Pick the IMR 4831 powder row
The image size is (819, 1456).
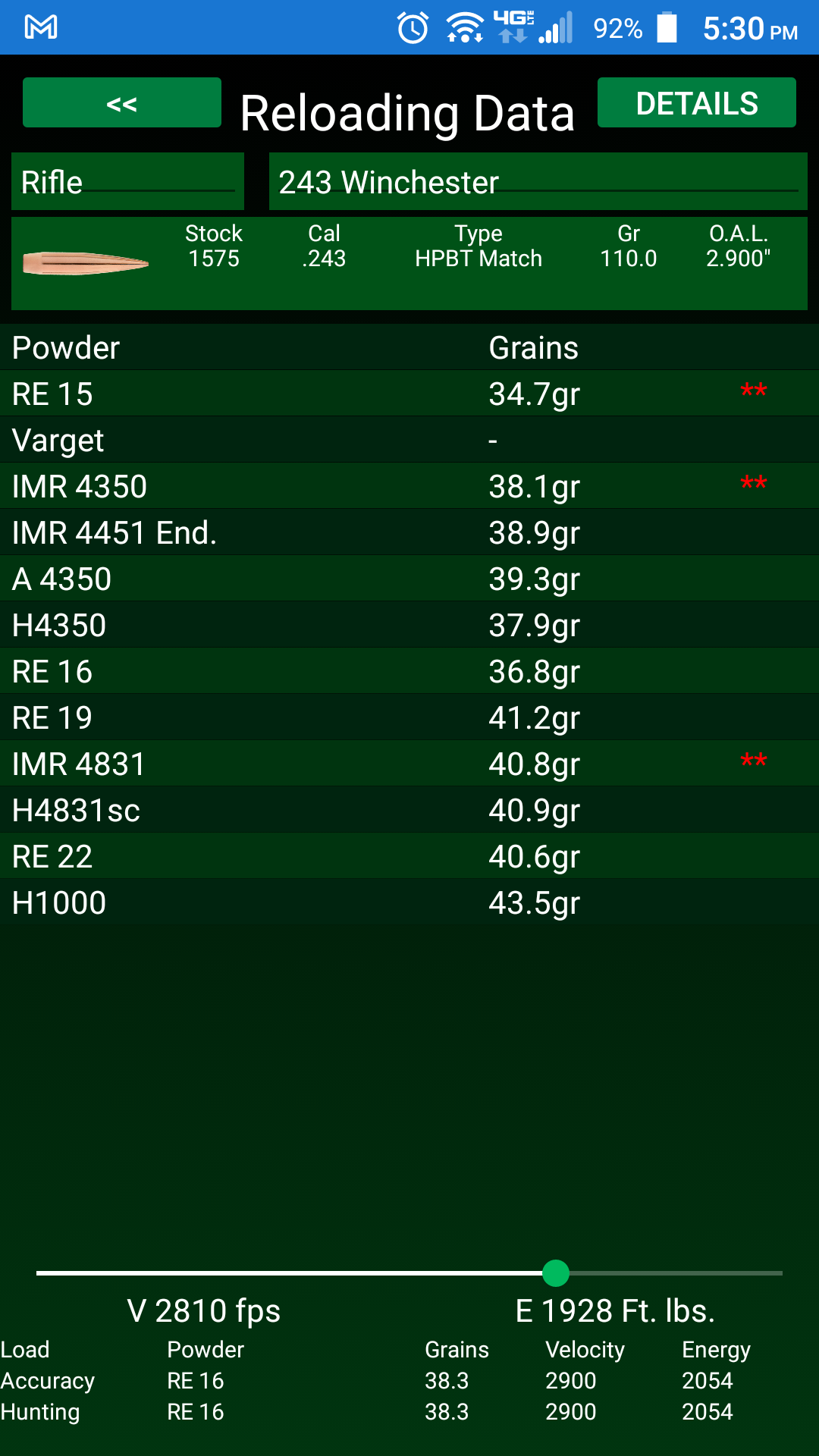pyautogui.click(x=409, y=764)
